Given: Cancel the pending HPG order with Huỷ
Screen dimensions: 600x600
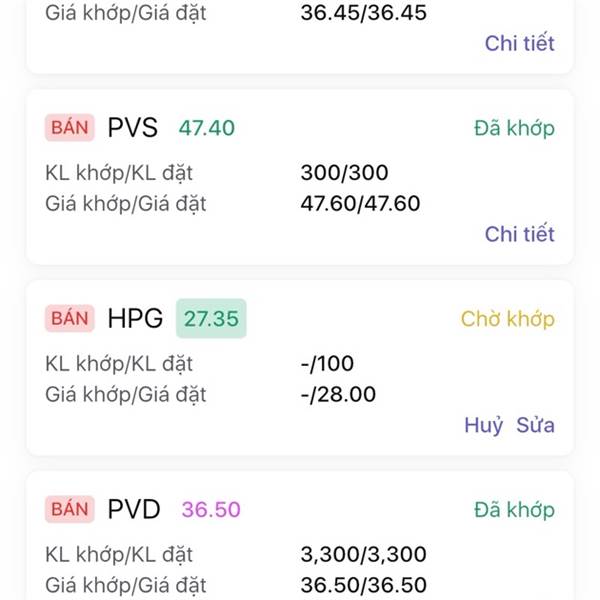Looking at the screenshot, I should pyautogui.click(x=483, y=425).
